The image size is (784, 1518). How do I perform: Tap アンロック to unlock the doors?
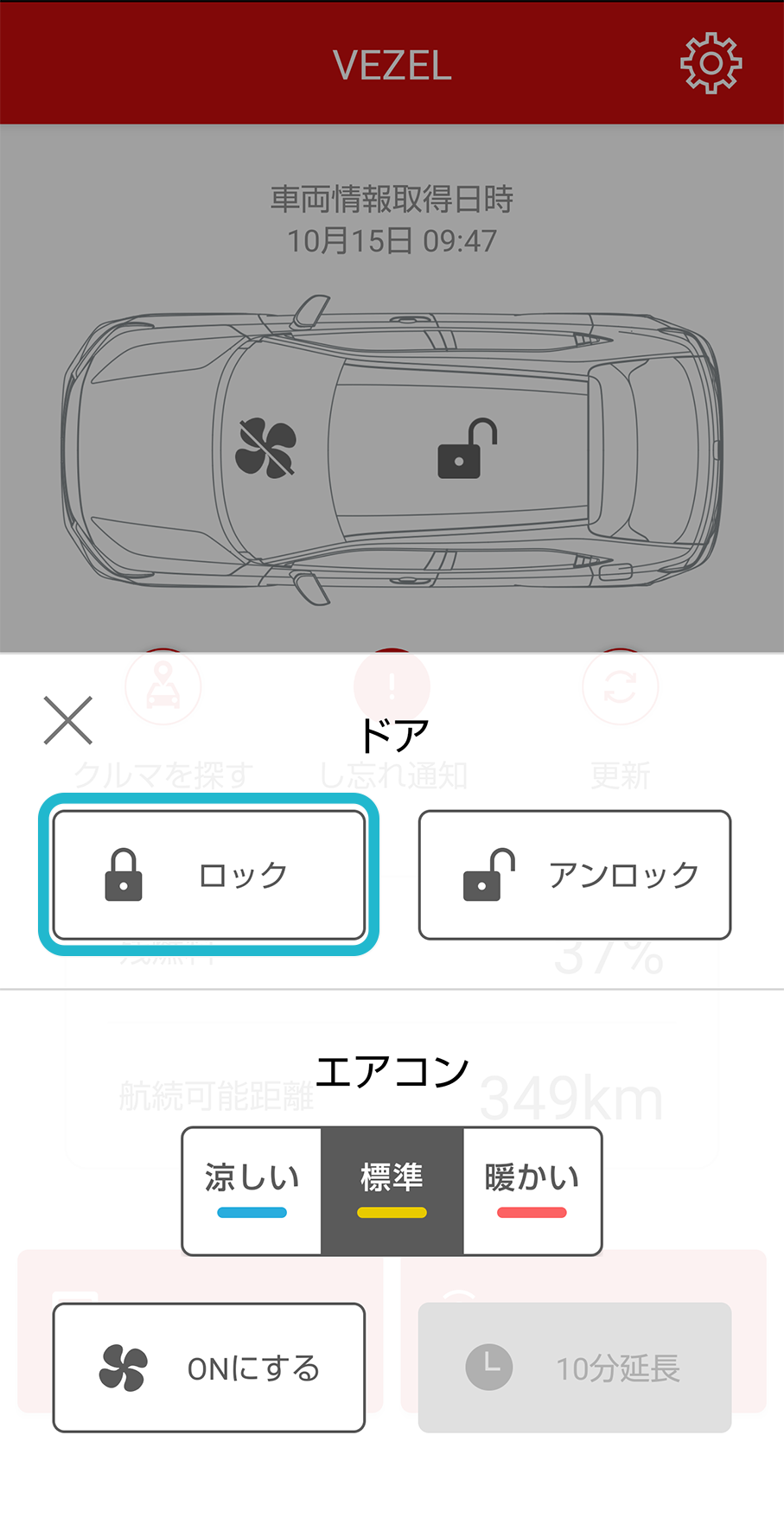point(575,875)
